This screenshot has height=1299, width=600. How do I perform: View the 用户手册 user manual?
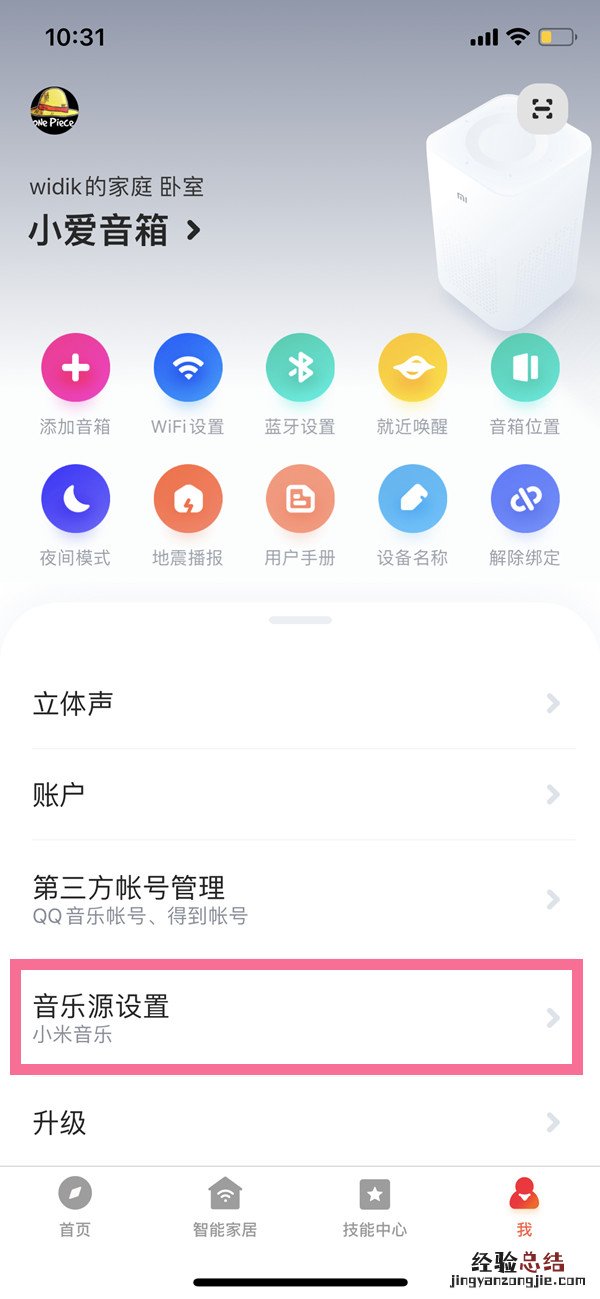pos(300,500)
